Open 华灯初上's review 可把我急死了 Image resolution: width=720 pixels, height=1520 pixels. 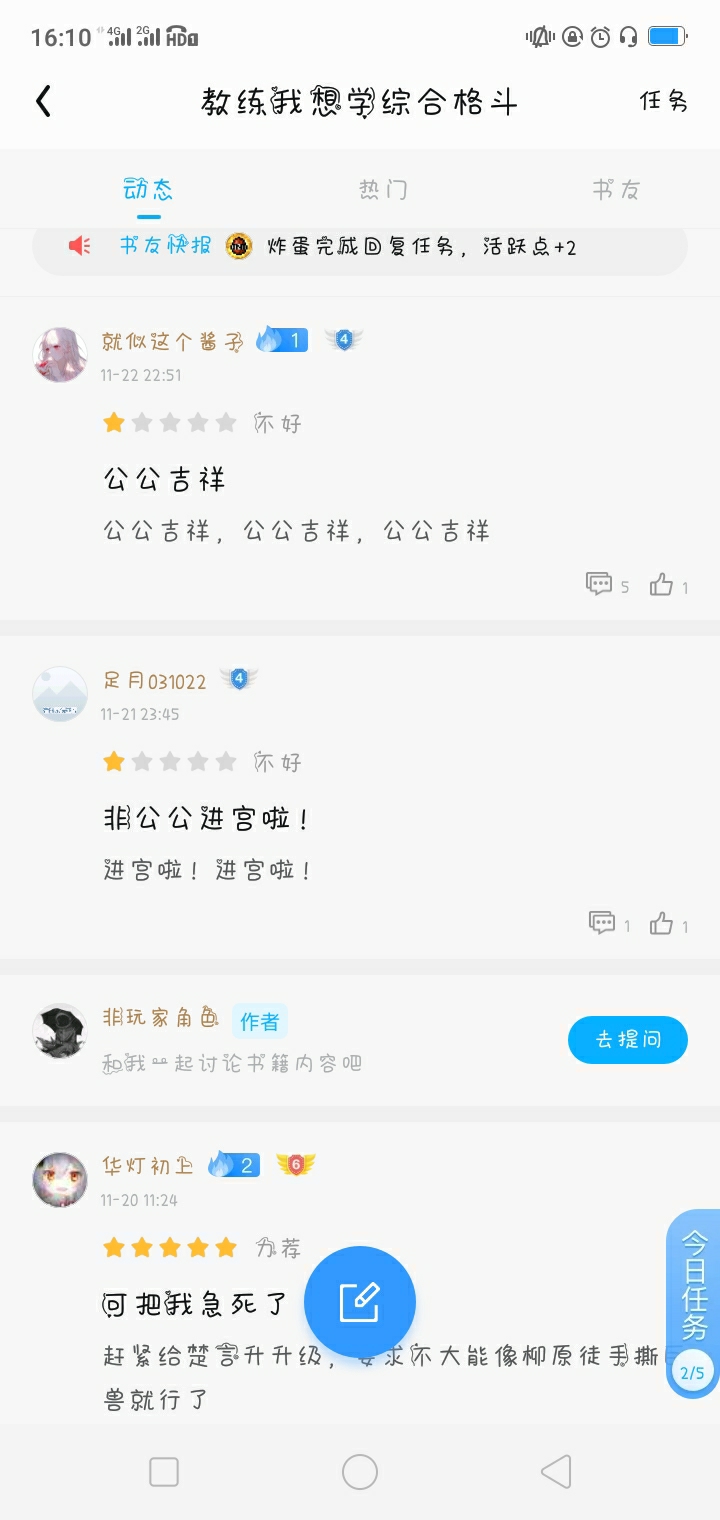click(x=195, y=1304)
